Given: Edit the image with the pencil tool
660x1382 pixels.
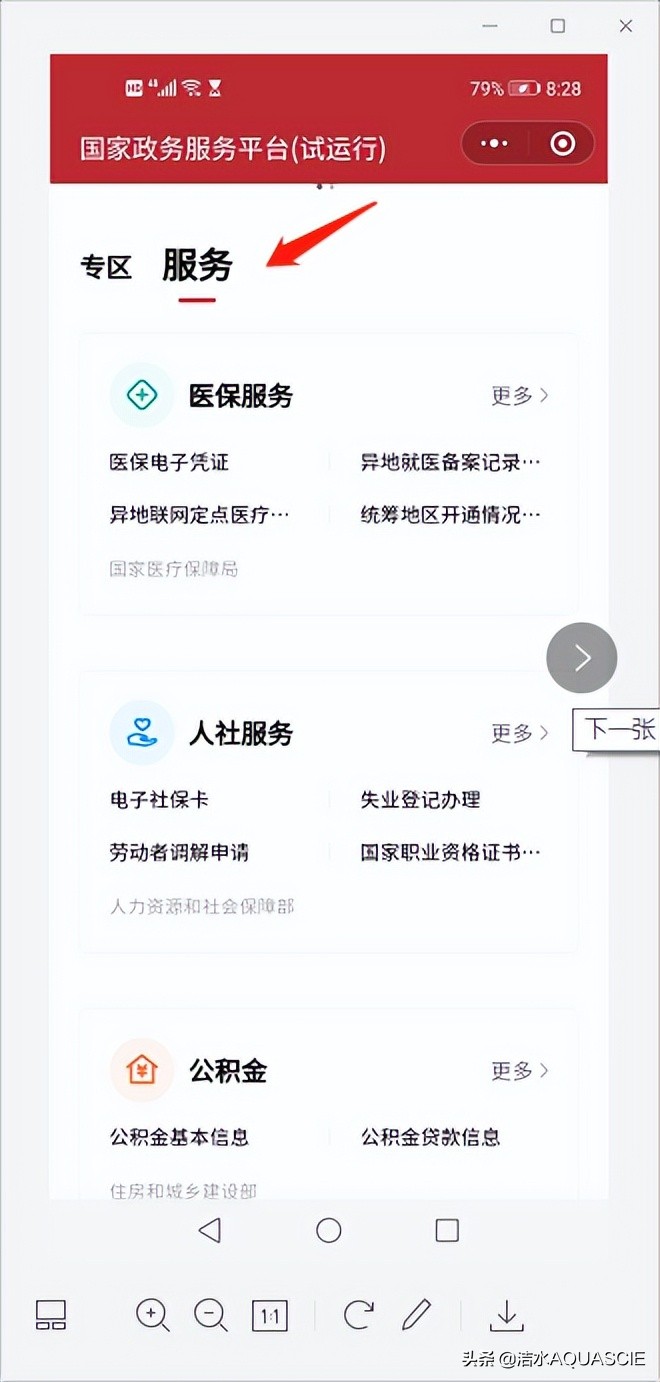Looking at the screenshot, I should pos(416,1315).
